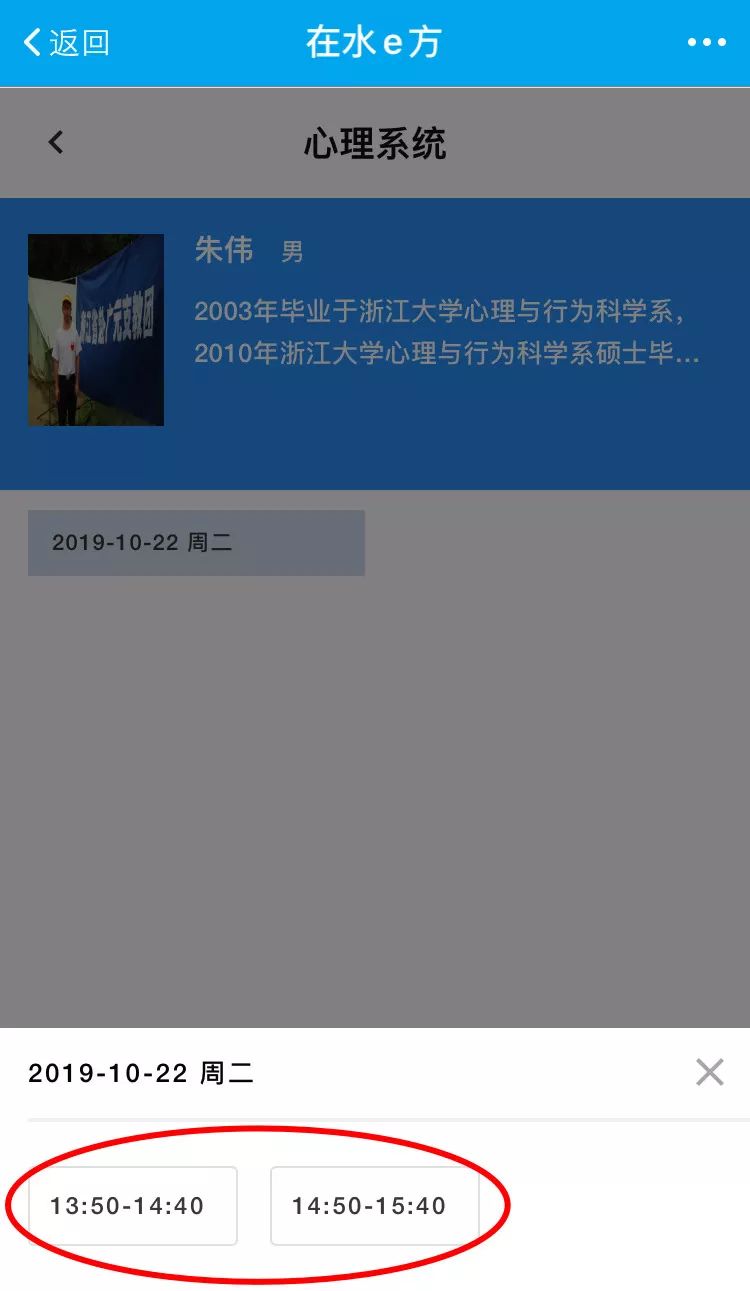Screen dimensions: 750x1291
Task: Choose the 14:50-15:40 time slot
Action: (x=374, y=1206)
